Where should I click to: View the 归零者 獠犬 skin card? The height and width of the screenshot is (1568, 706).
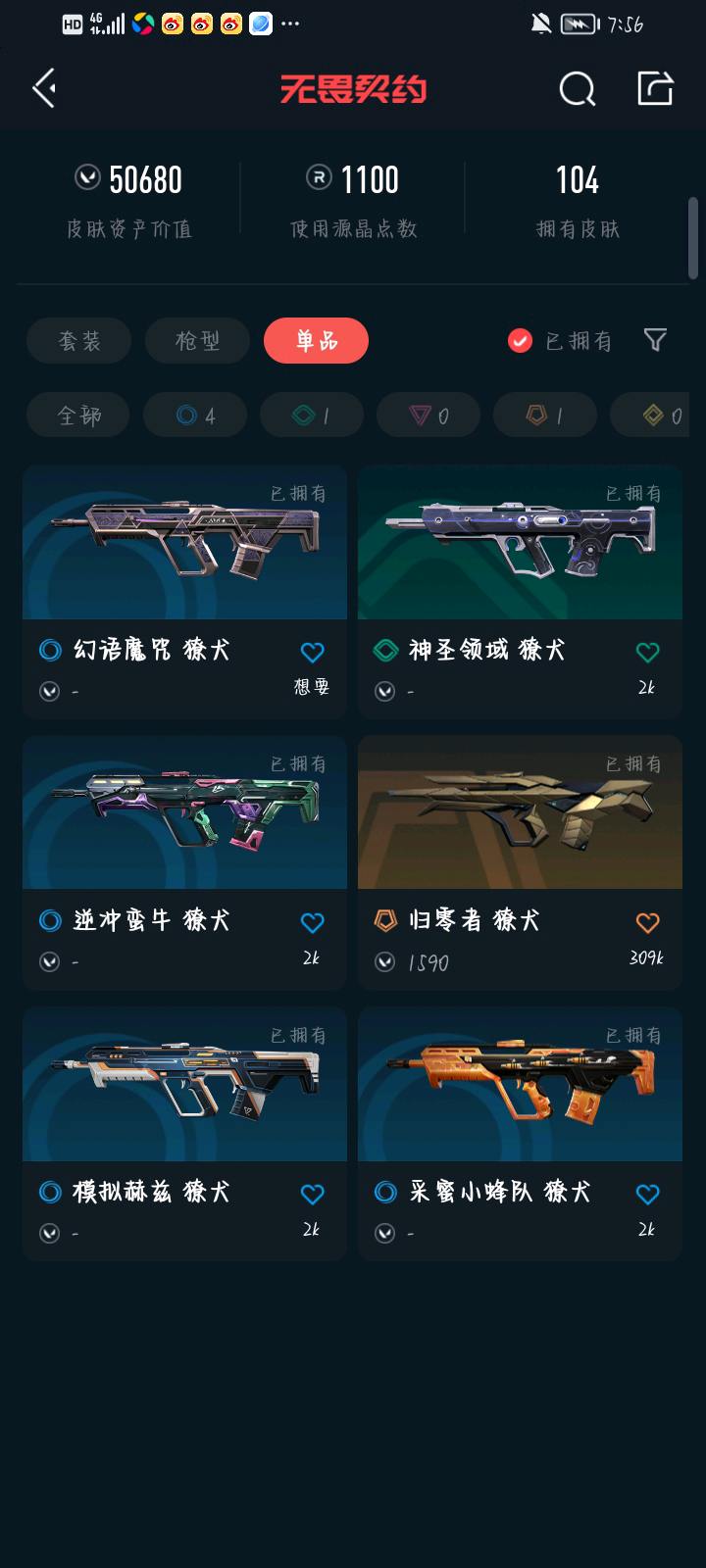pos(520,814)
